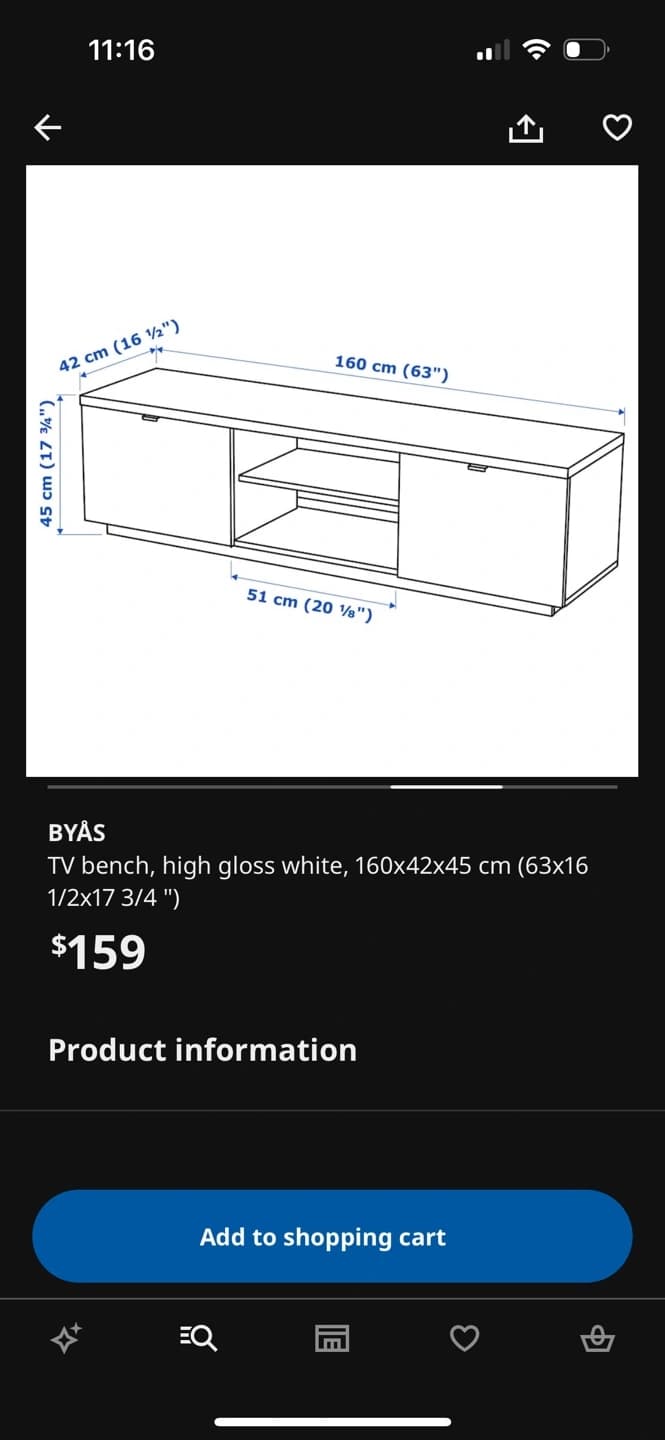Open the shopping basket tab
The image size is (665, 1440).
pyautogui.click(x=597, y=1338)
